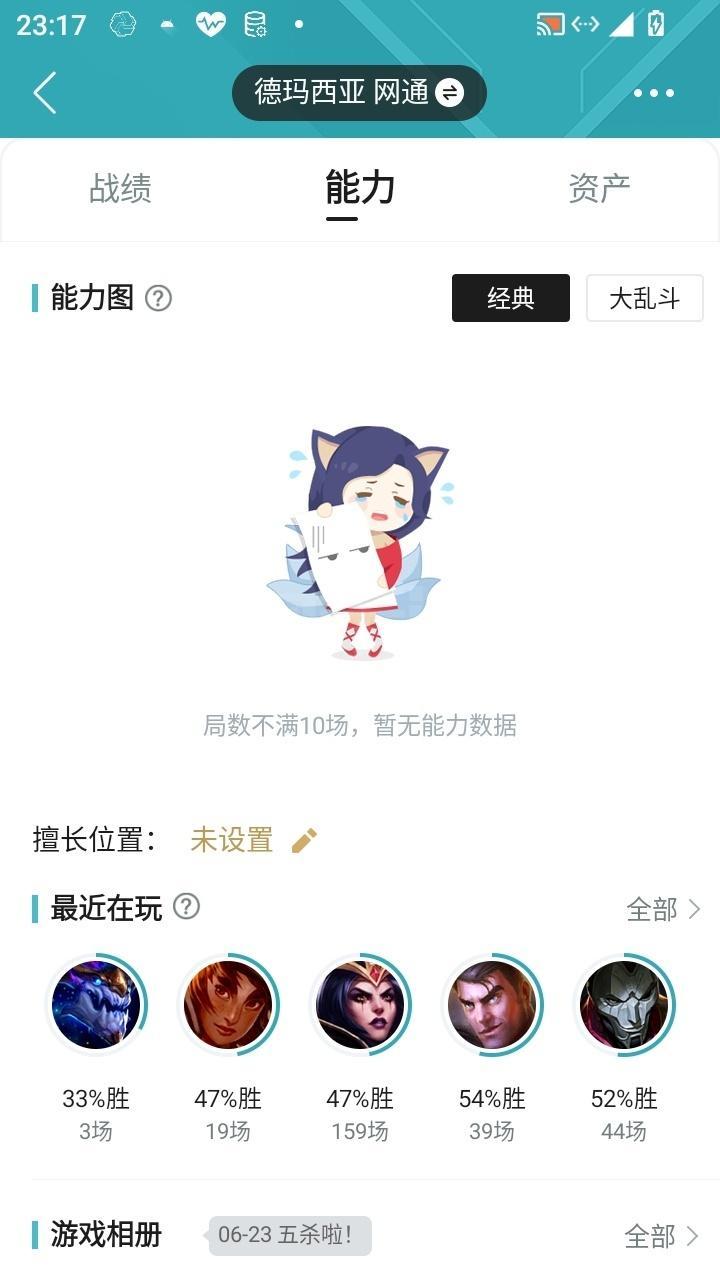
Task: Select the 能力 tab
Action: (360, 188)
